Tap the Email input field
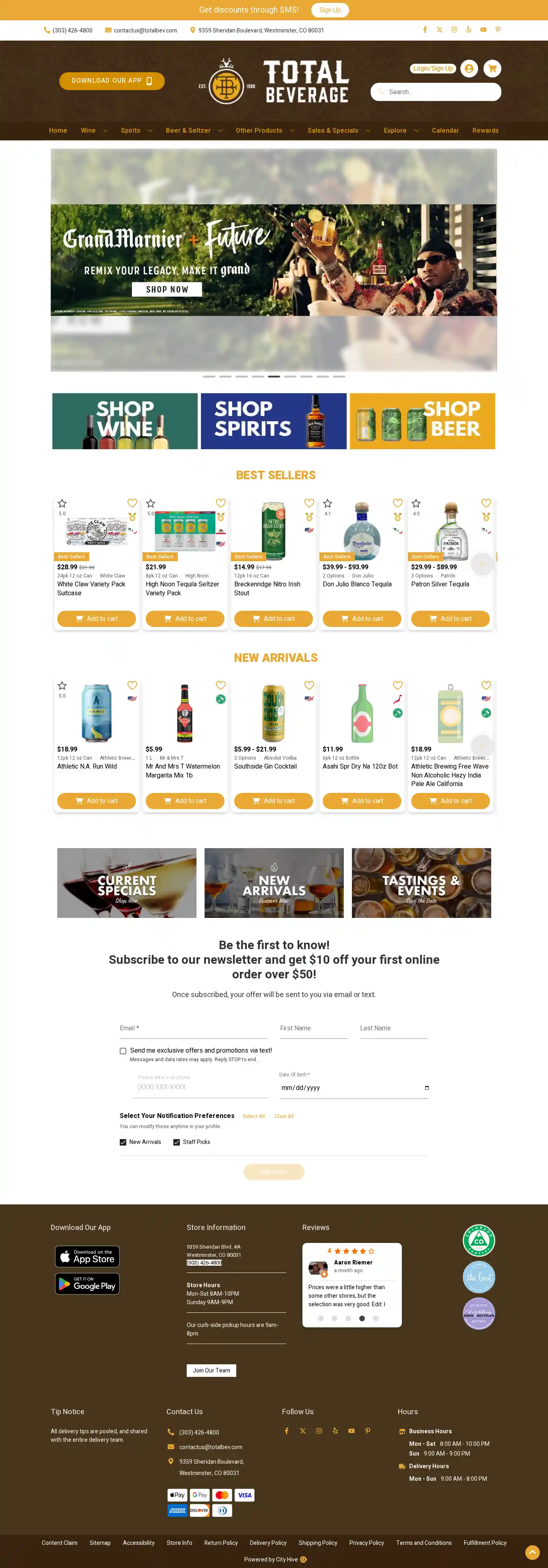Image resolution: width=548 pixels, height=1568 pixels. (194, 1029)
